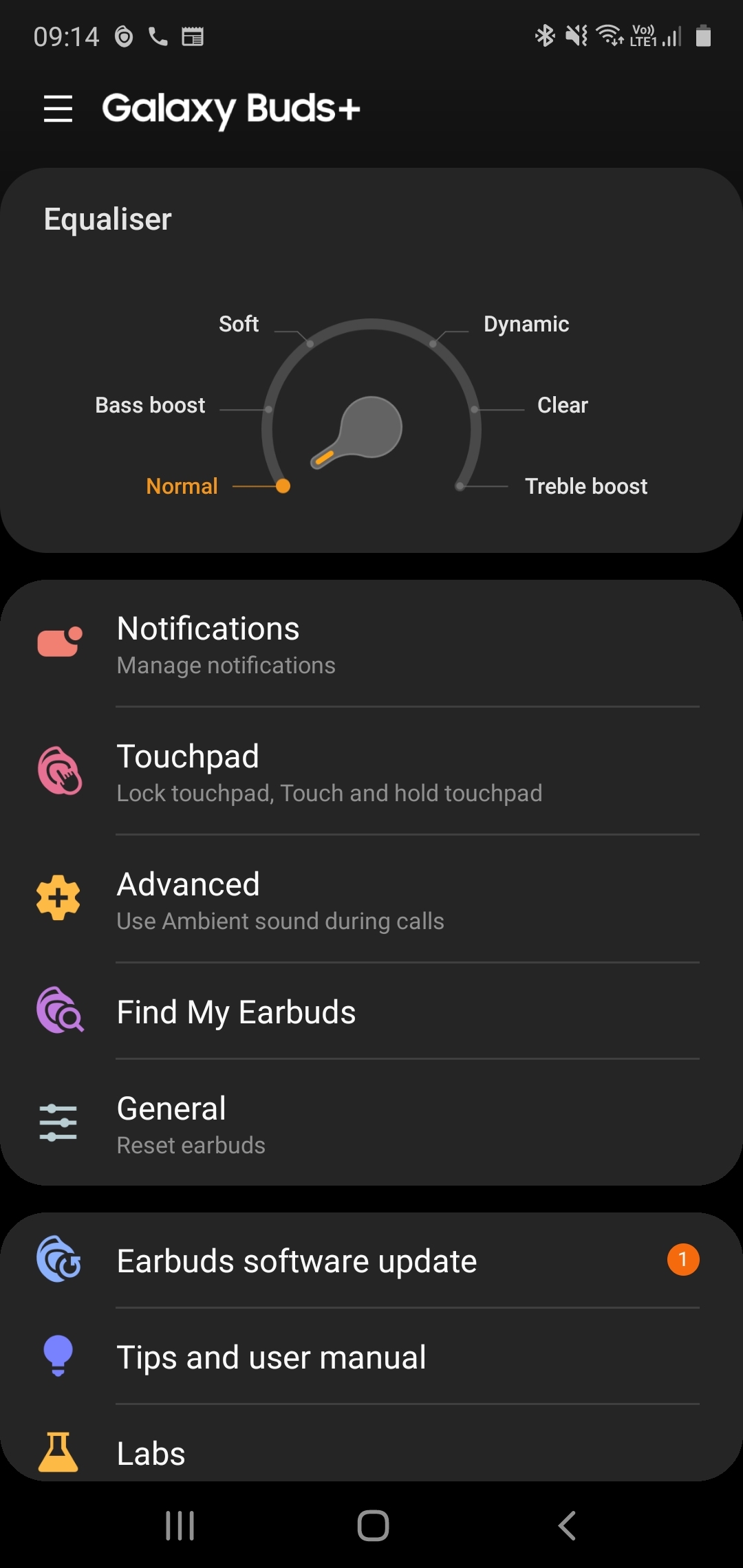Set equaliser to Treble boost
Image resolution: width=743 pixels, height=1568 pixels.
click(585, 486)
